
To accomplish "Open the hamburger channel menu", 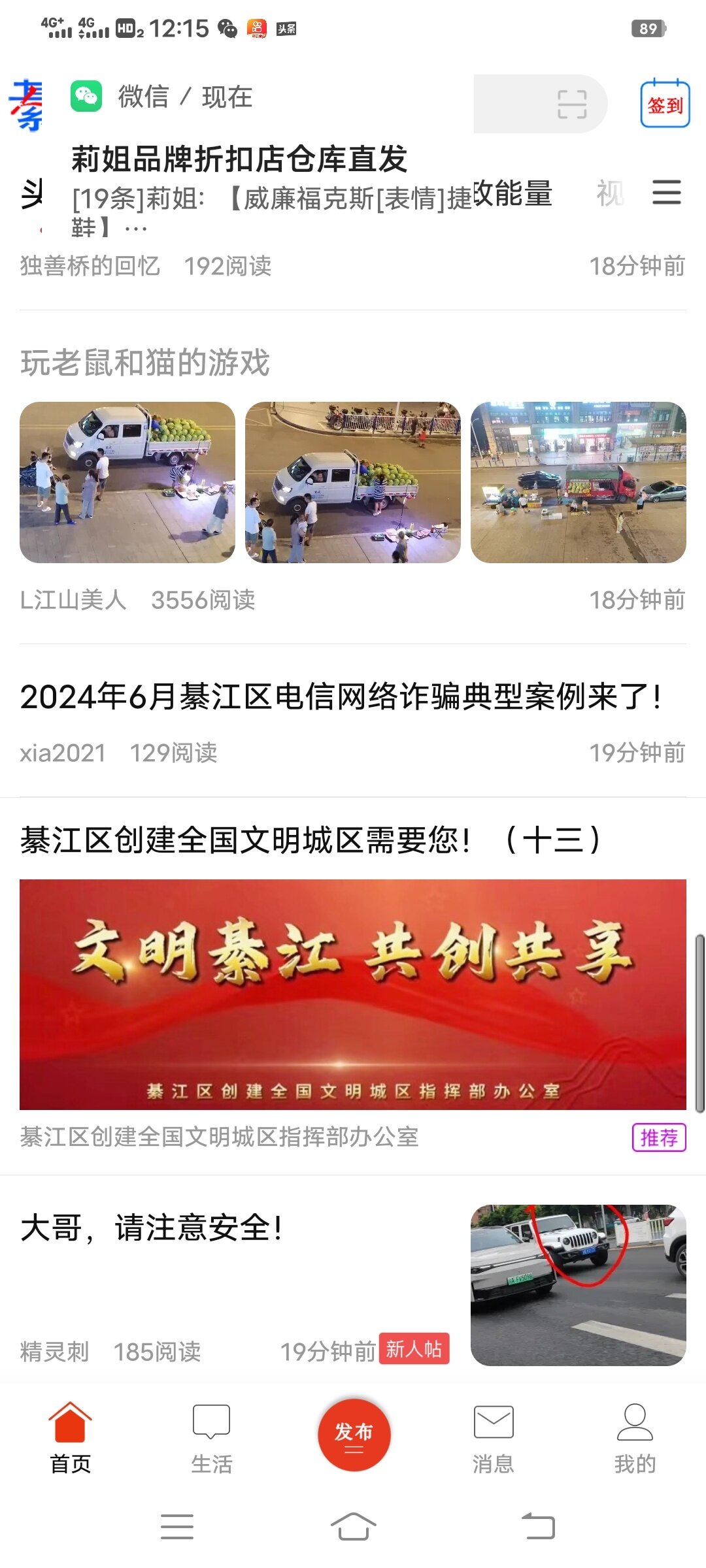I will 667,193.
